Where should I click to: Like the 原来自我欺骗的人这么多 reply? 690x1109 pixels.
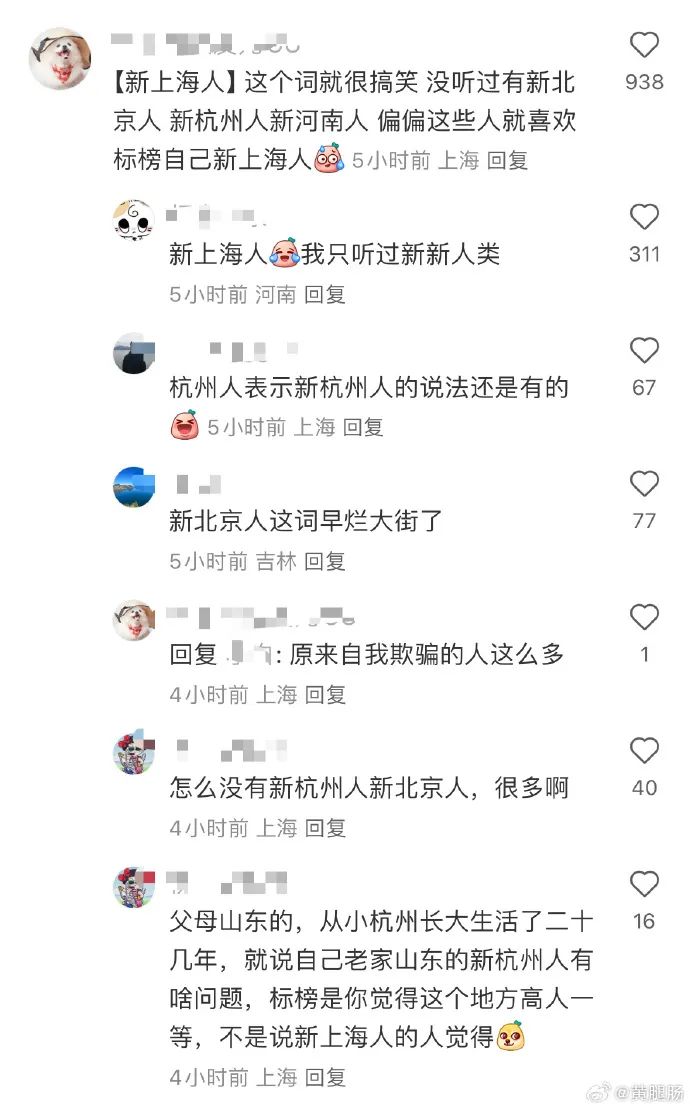coord(644,617)
